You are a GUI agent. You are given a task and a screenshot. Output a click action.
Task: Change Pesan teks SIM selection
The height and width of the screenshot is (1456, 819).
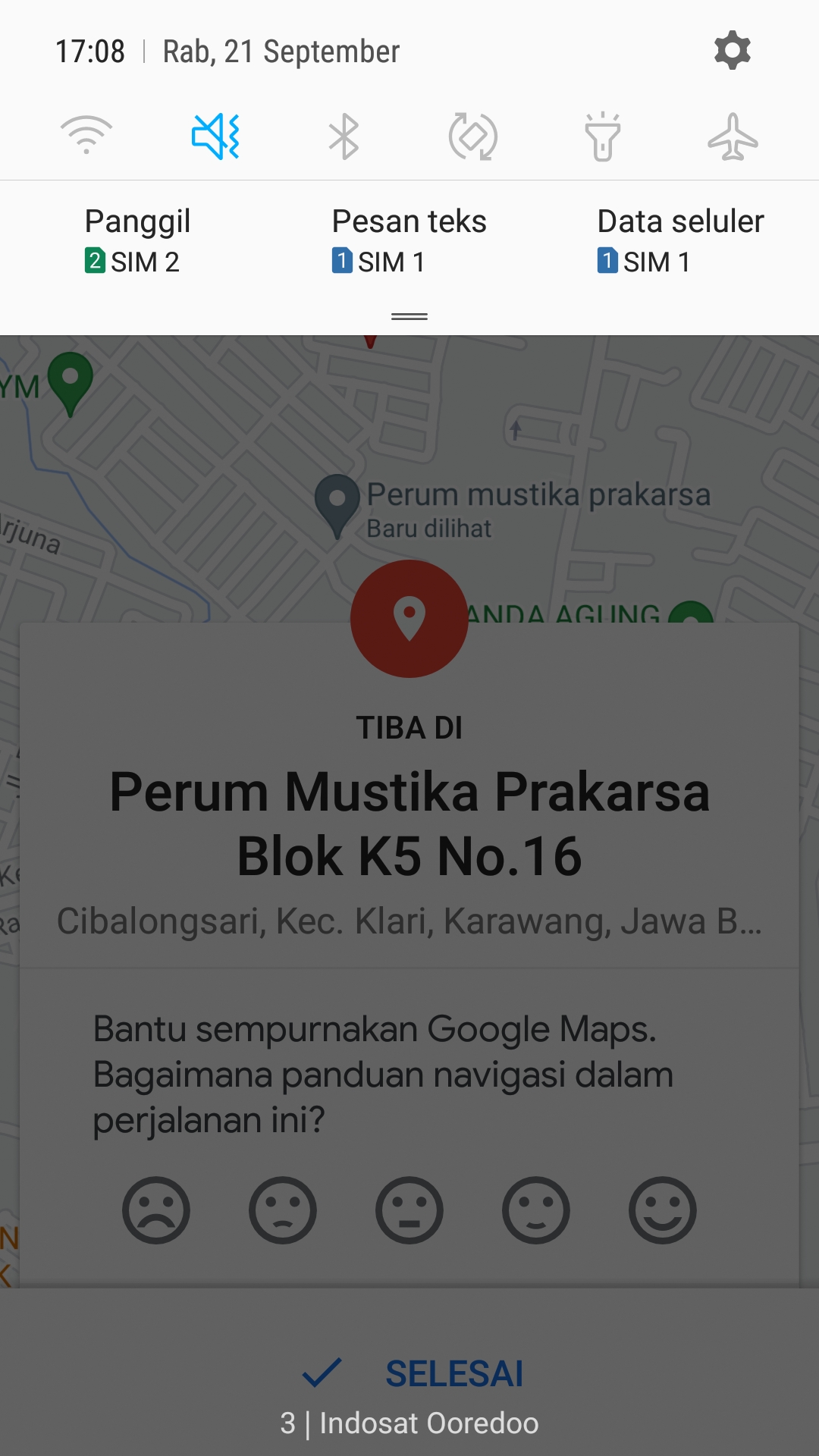pyautogui.click(x=409, y=241)
